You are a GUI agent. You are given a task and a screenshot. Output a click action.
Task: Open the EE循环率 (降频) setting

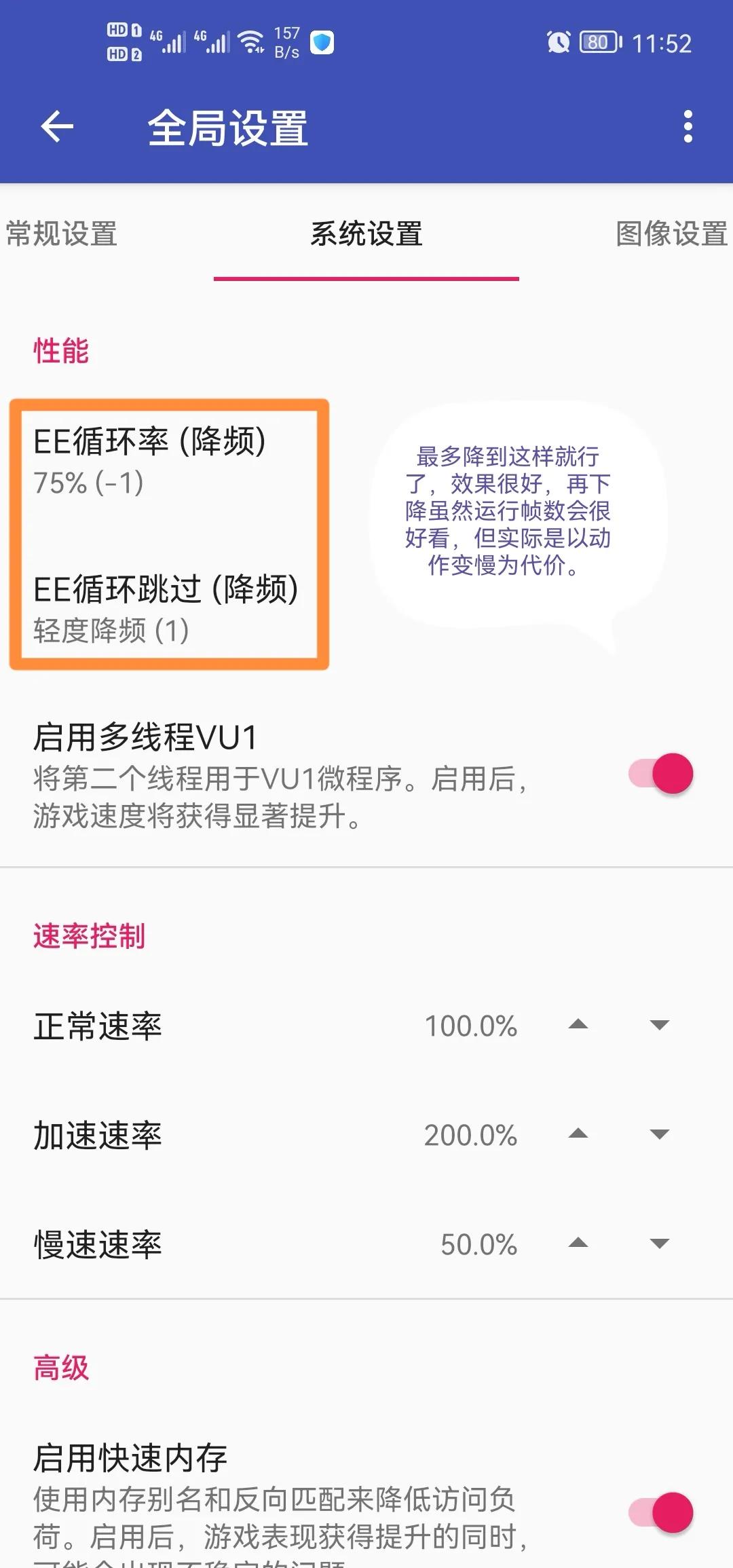pos(149,460)
